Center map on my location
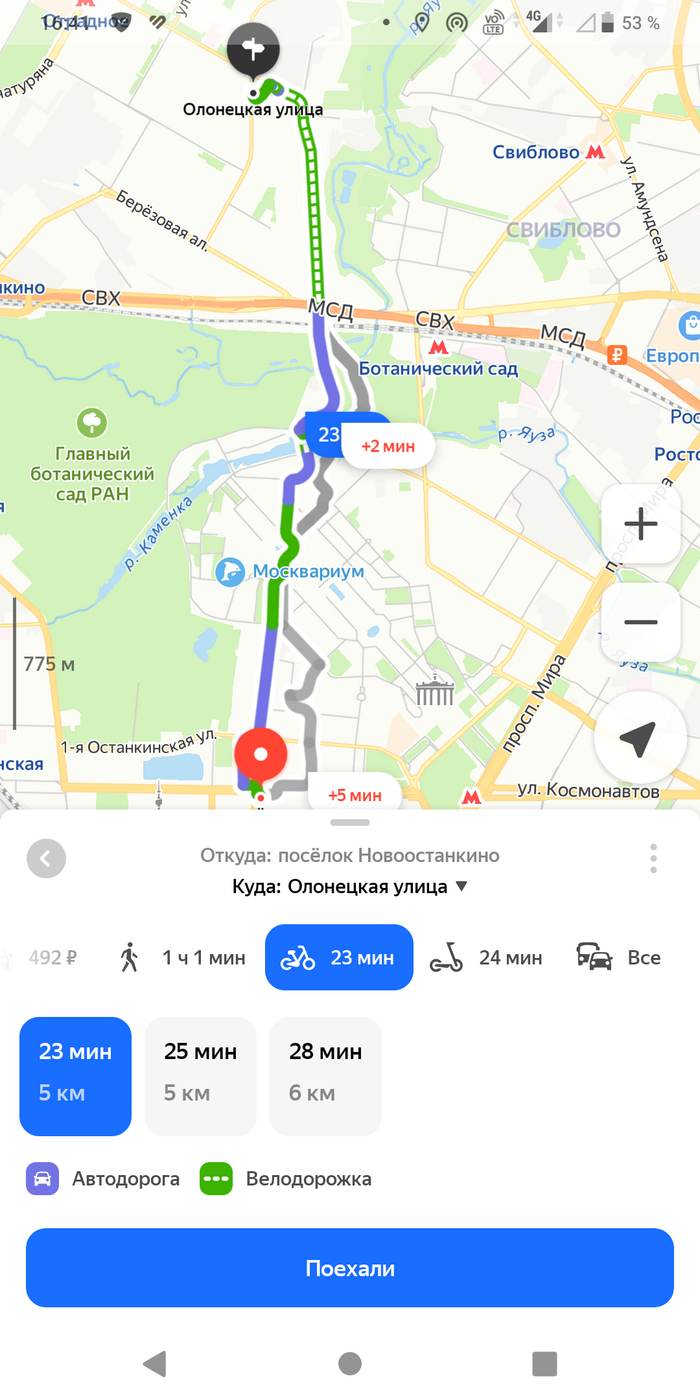Screen dimensions: 700x1400 click(638, 740)
